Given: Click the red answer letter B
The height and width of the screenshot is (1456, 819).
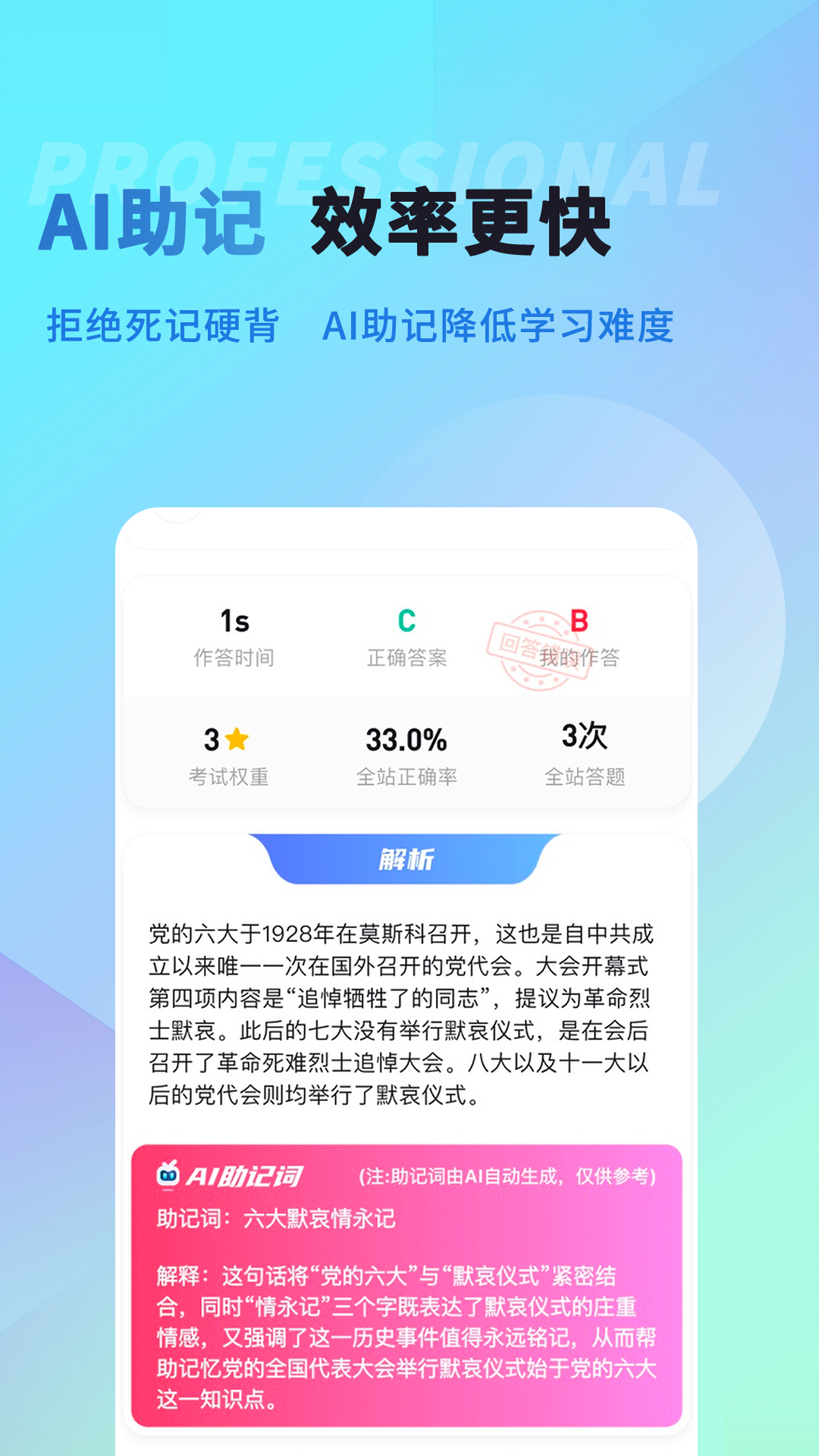Looking at the screenshot, I should [x=579, y=620].
